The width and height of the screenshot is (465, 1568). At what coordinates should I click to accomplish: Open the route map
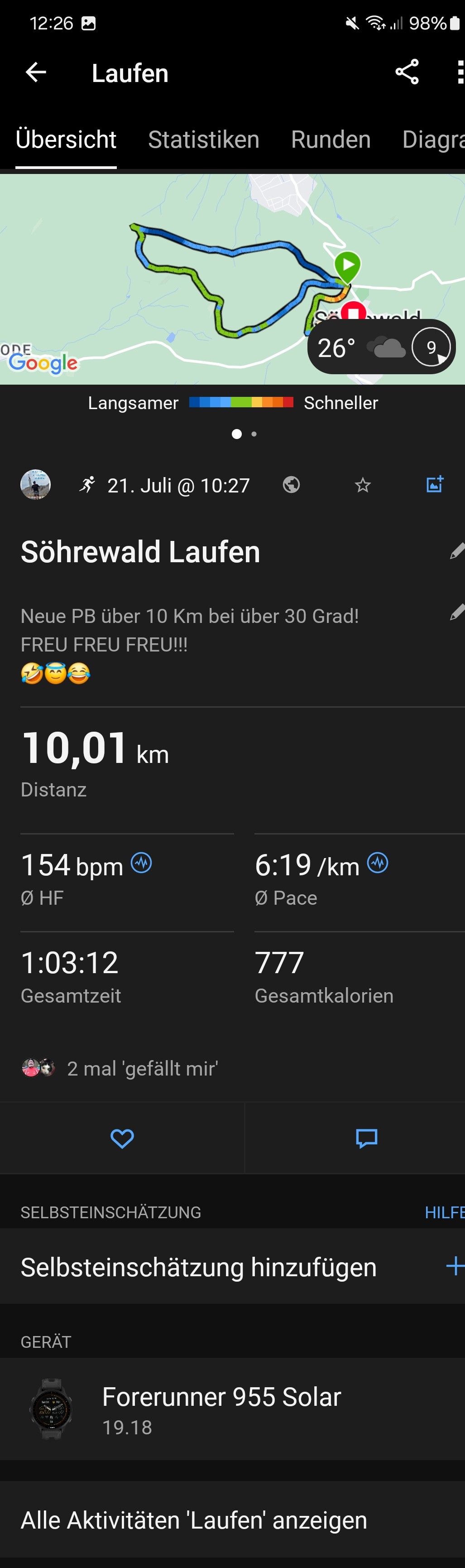click(182, 280)
